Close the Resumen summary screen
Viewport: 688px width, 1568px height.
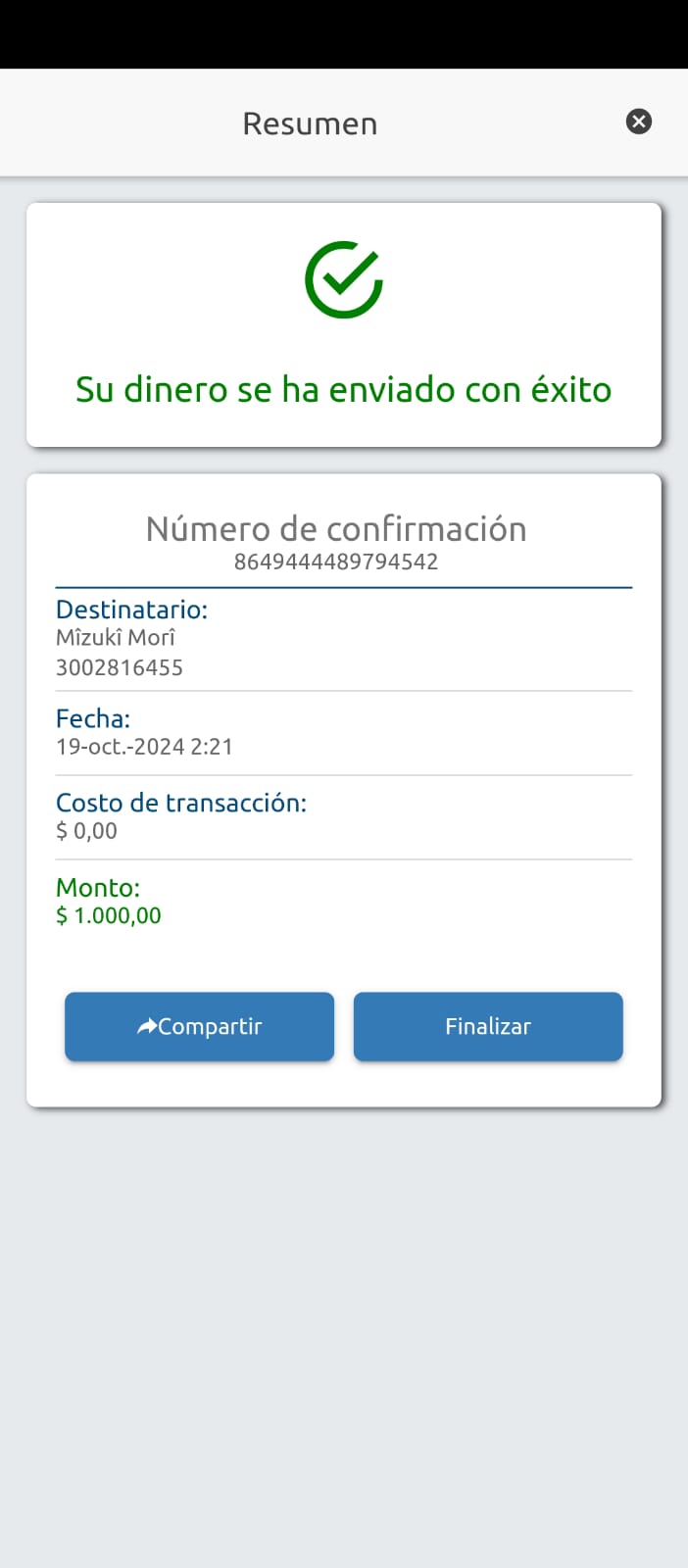coord(638,122)
